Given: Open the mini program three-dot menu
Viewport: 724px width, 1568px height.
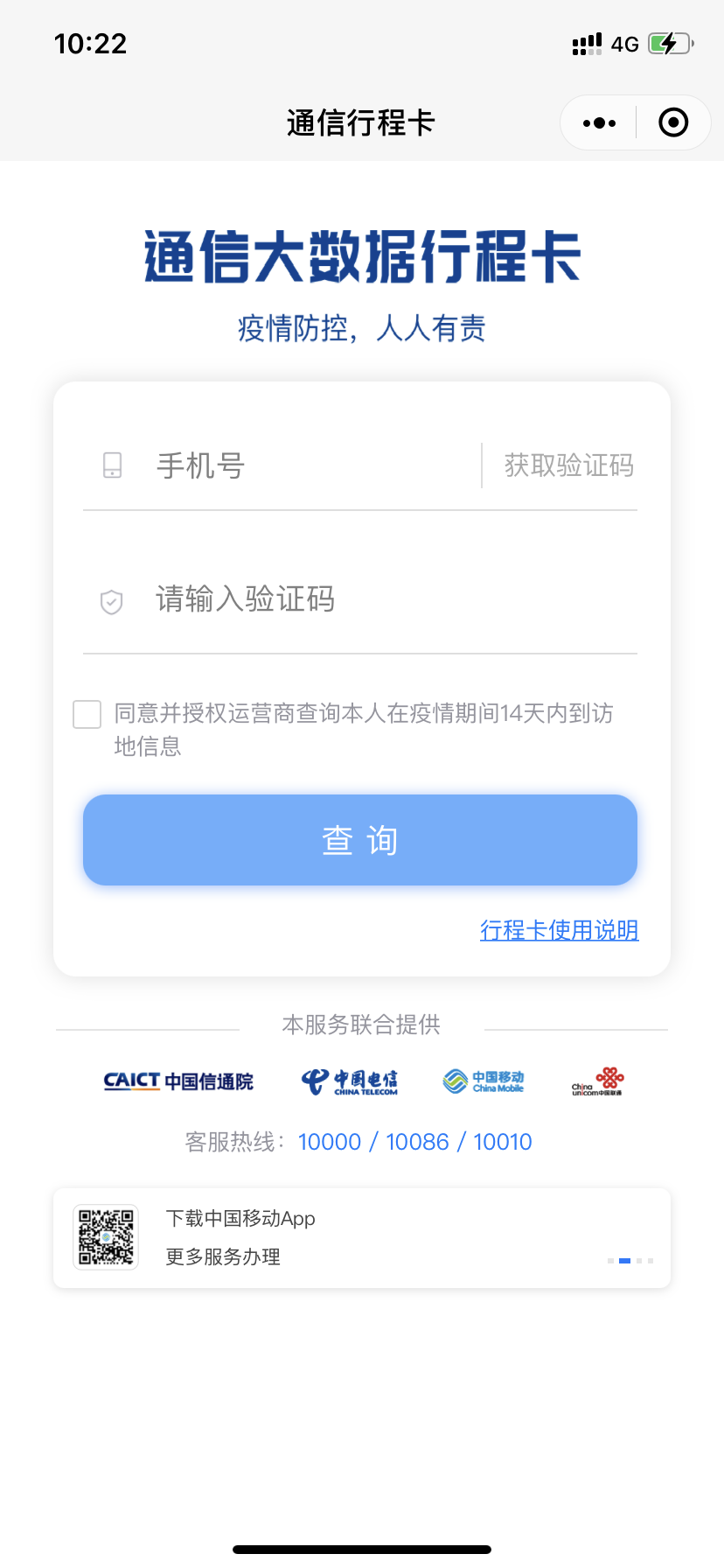Looking at the screenshot, I should [x=599, y=123].
